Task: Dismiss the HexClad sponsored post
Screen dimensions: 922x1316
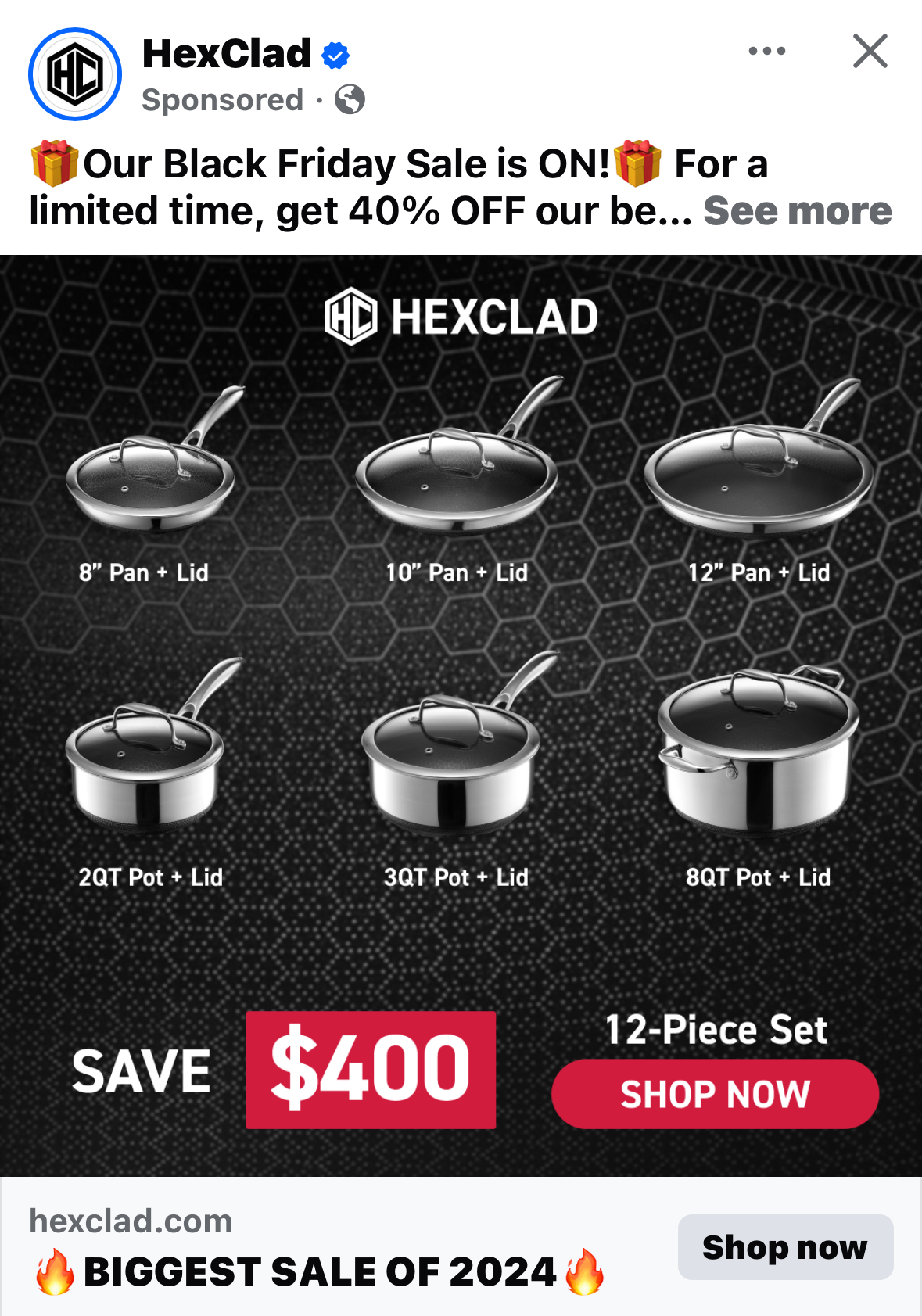Action: [x=870, y=52]
